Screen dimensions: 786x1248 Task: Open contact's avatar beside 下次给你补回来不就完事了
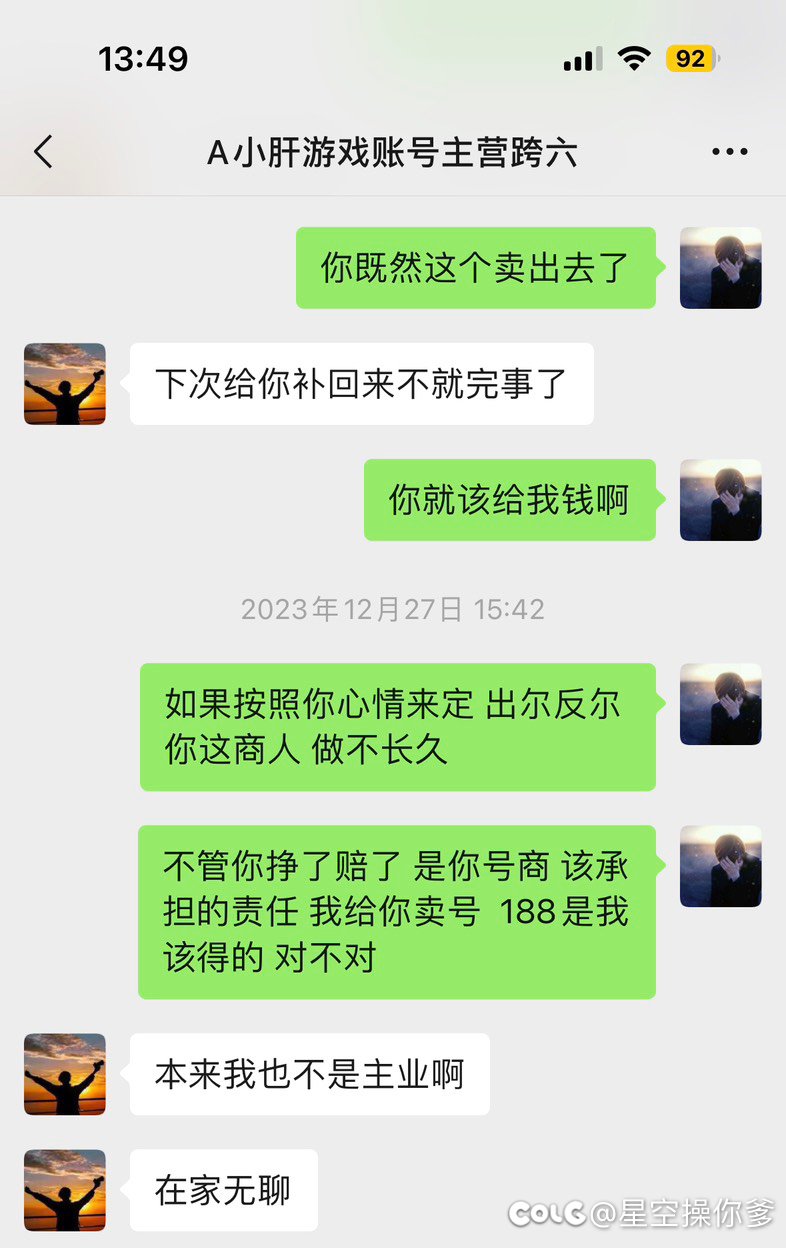(65, 384)
